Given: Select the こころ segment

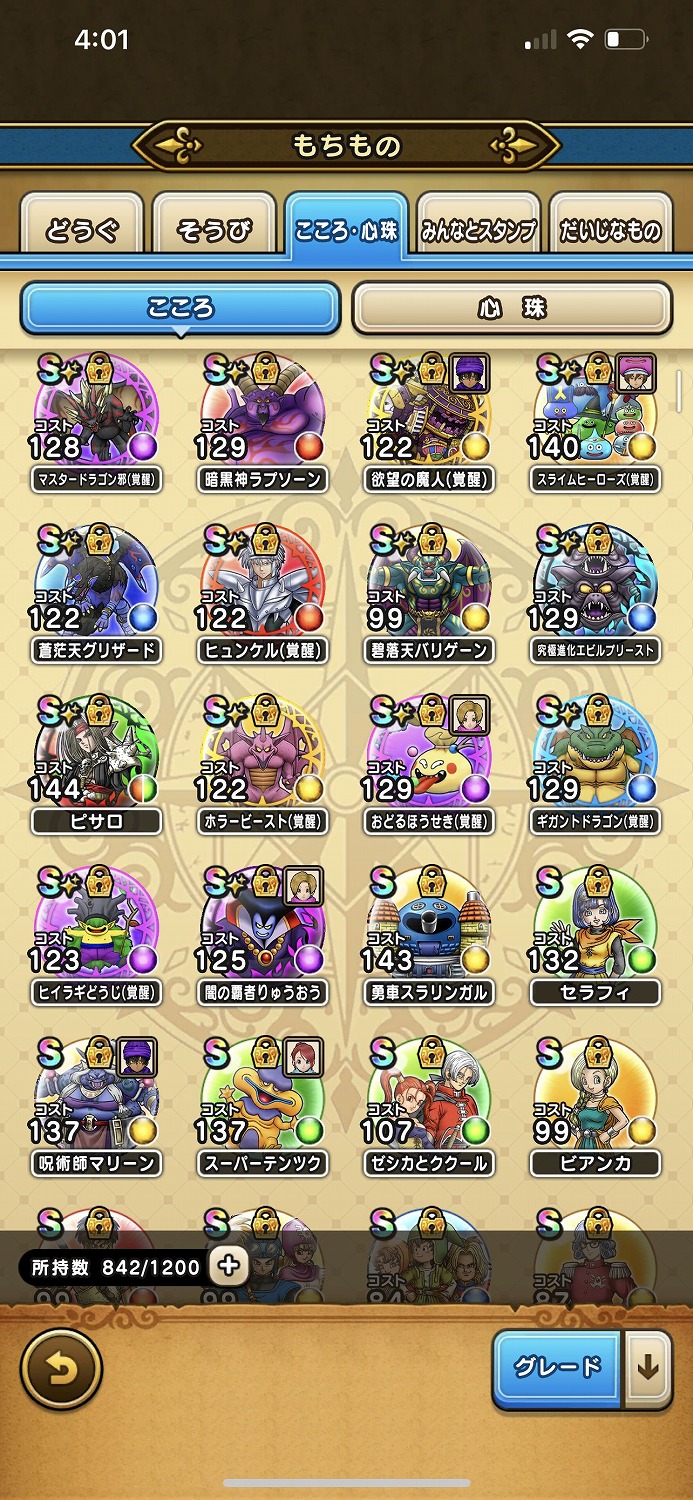Looking at the screenshot, I should [181, 309].
